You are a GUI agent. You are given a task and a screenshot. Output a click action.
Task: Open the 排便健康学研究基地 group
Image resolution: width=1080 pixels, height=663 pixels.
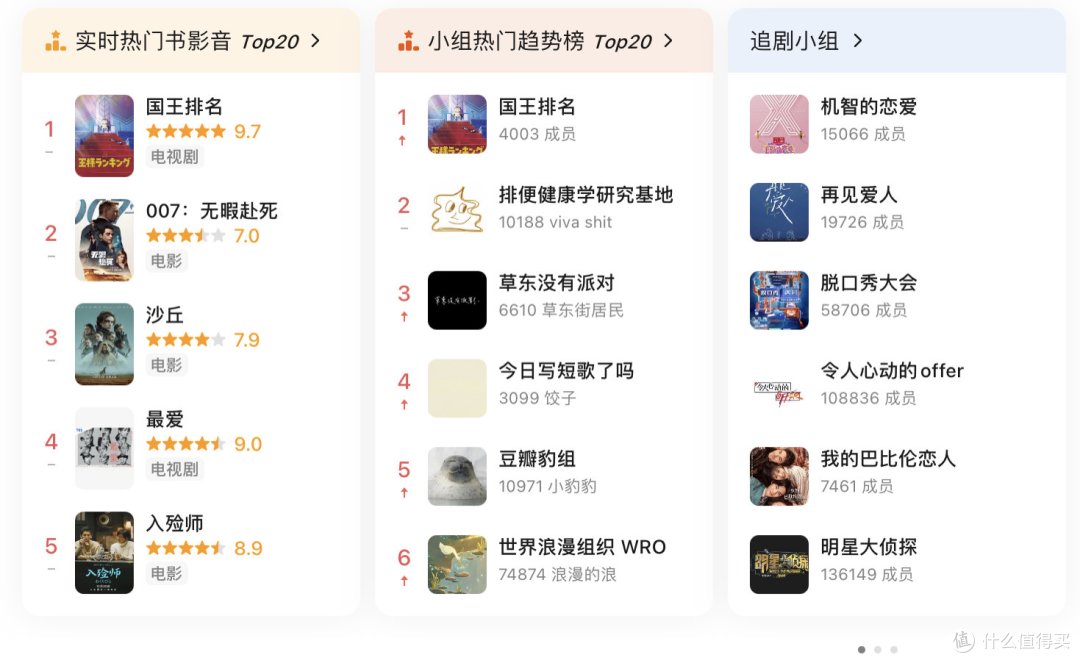[585, 195]
